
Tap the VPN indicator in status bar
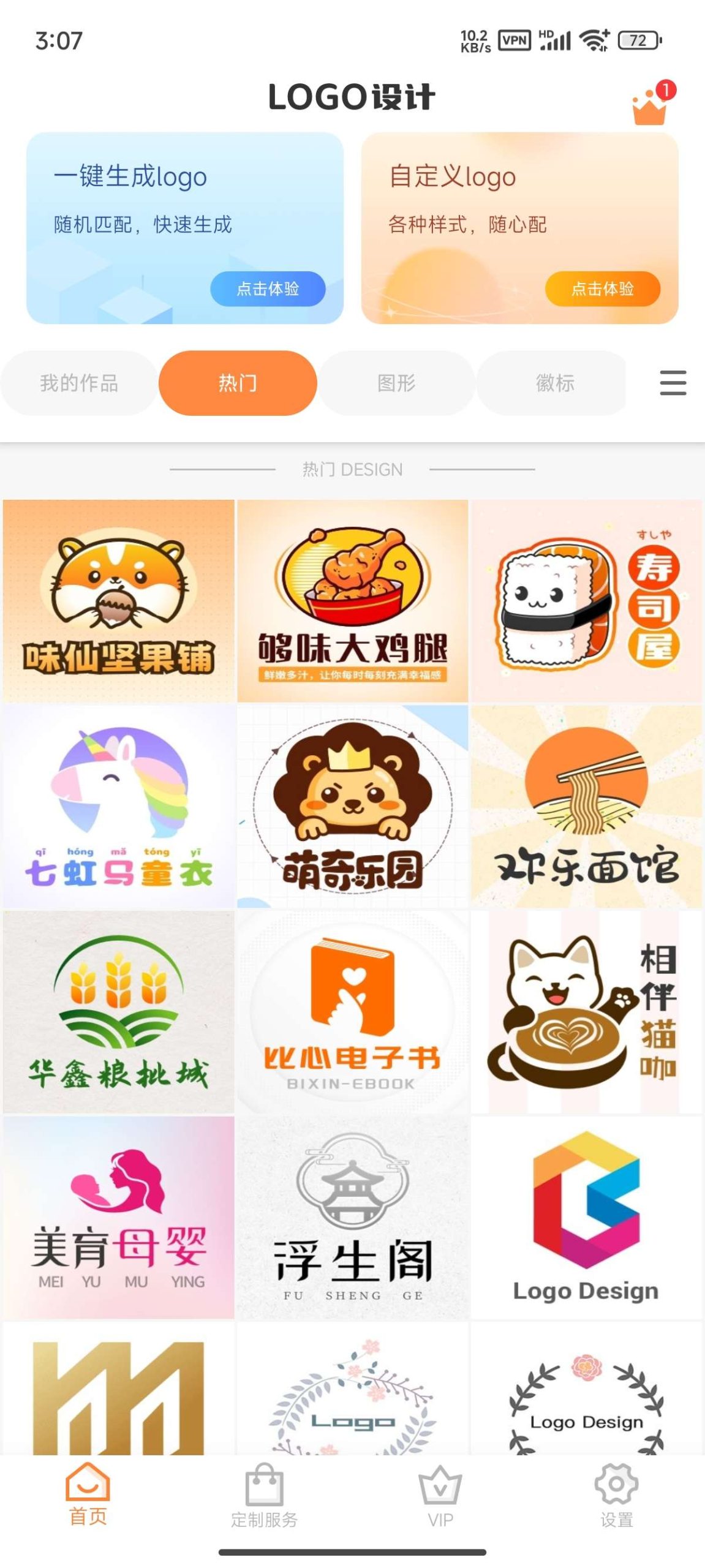[515, 39]
